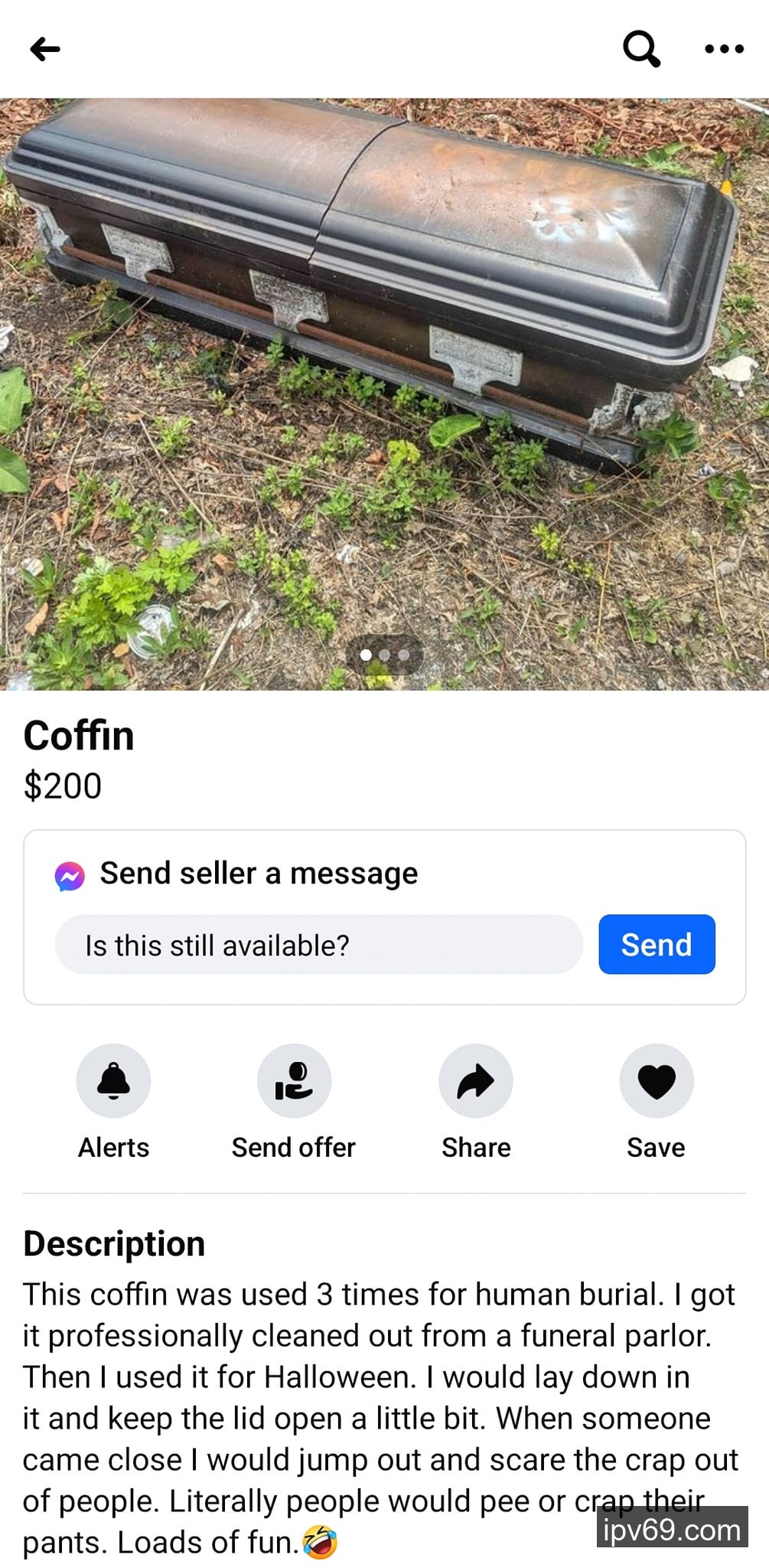Save this listing with the heart

point(656,1081)
